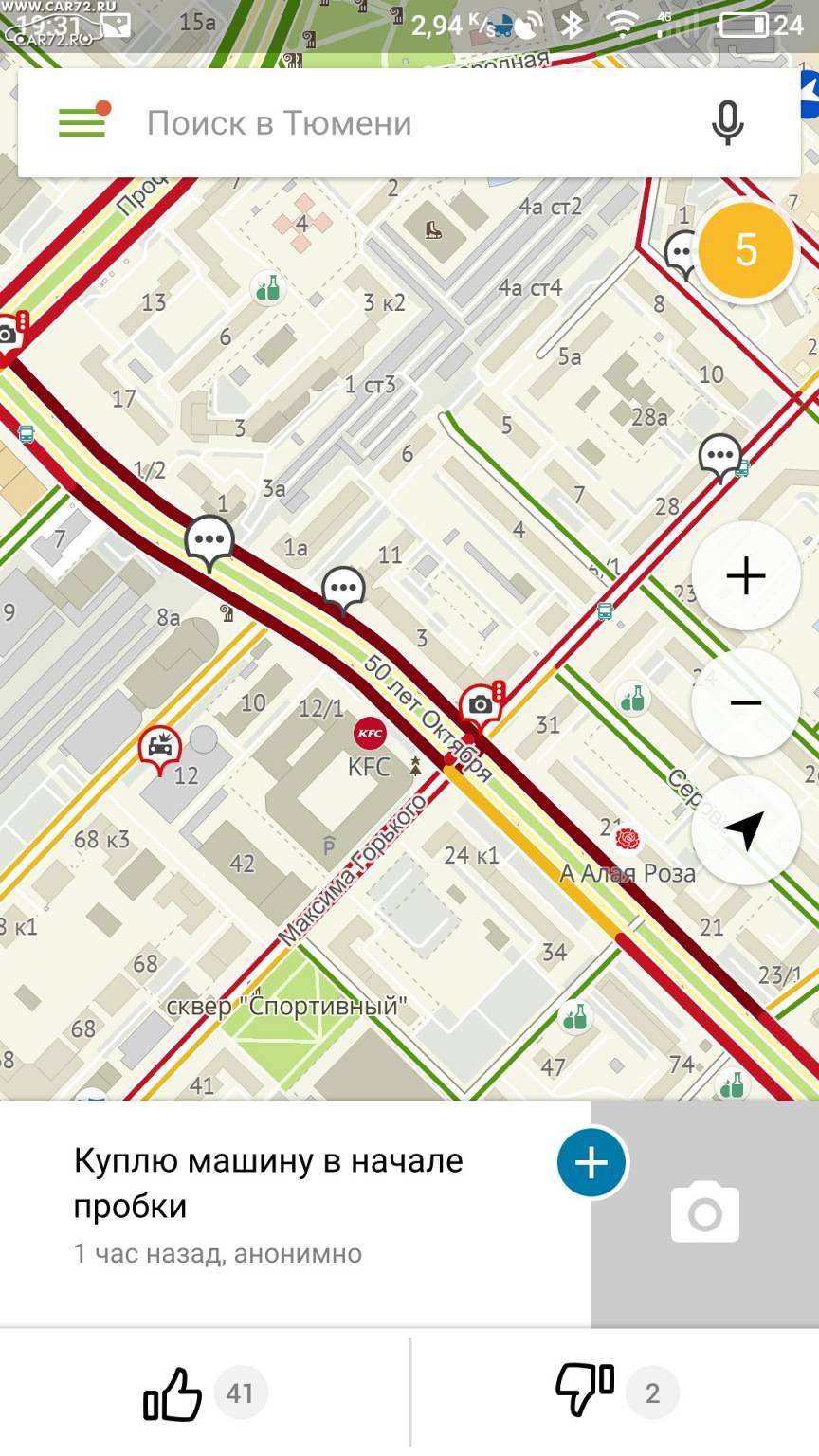819x1456 pixels.
Task: Open the KFC marker on the map
Action: coord(370,734)
